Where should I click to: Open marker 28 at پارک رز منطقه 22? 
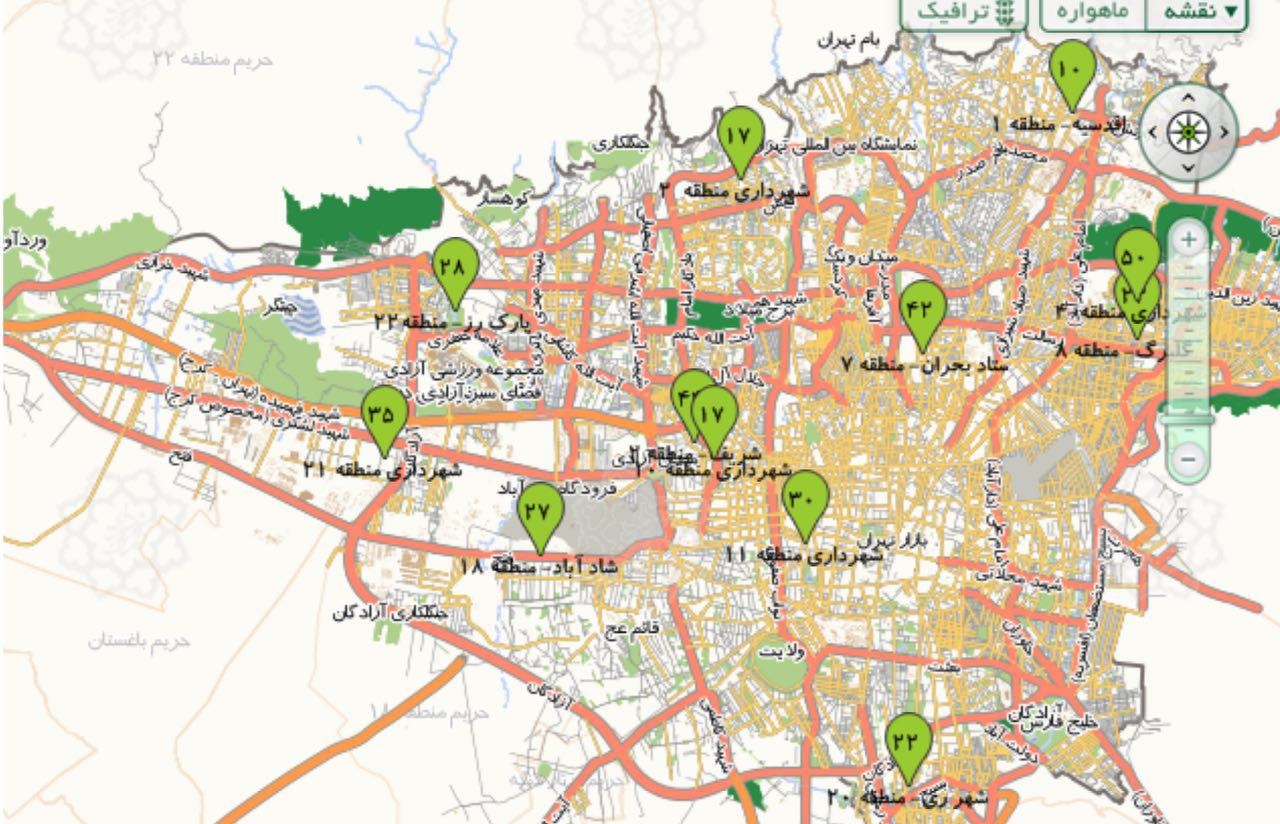click(x=455, y=267)
